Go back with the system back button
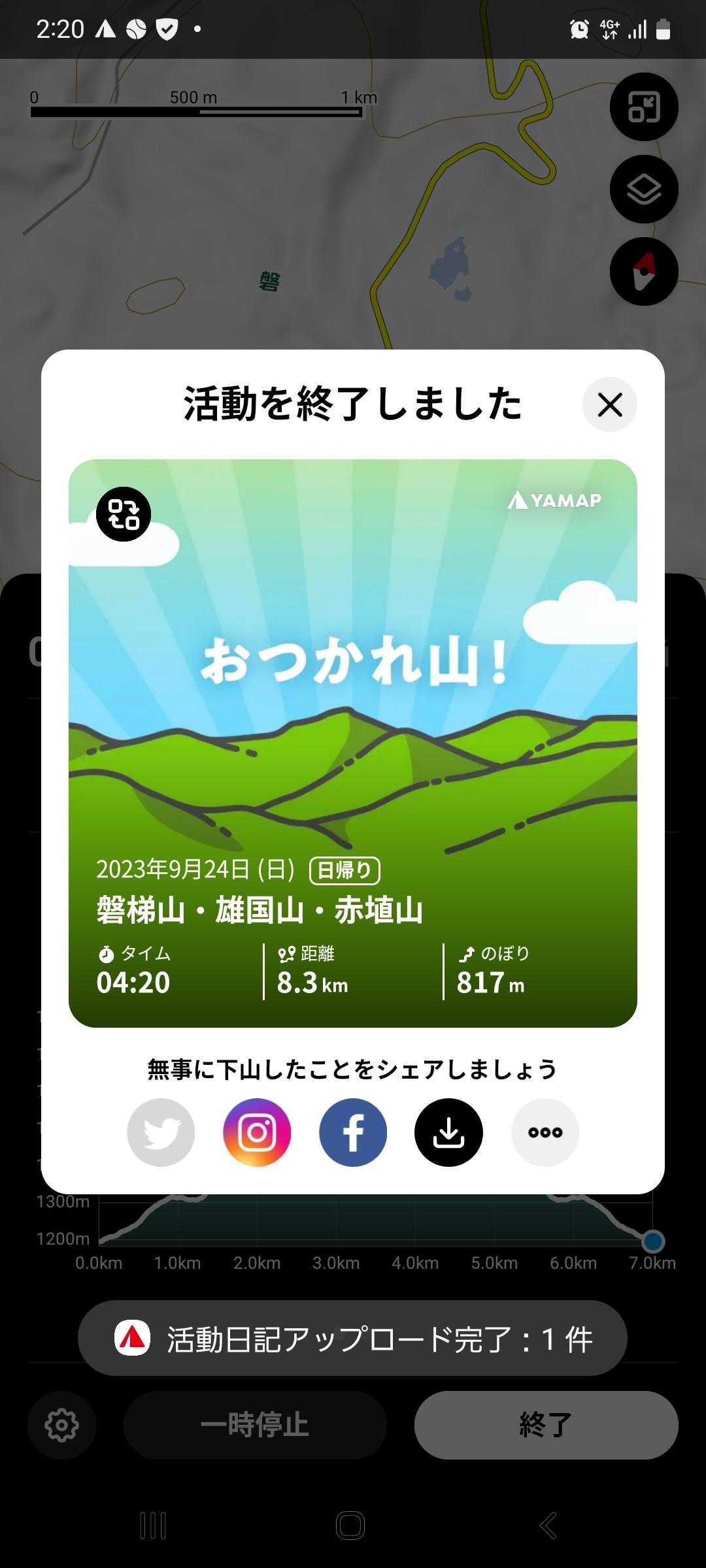Viewport: 706px width, 1568px height. click(x=548, y=1526)
